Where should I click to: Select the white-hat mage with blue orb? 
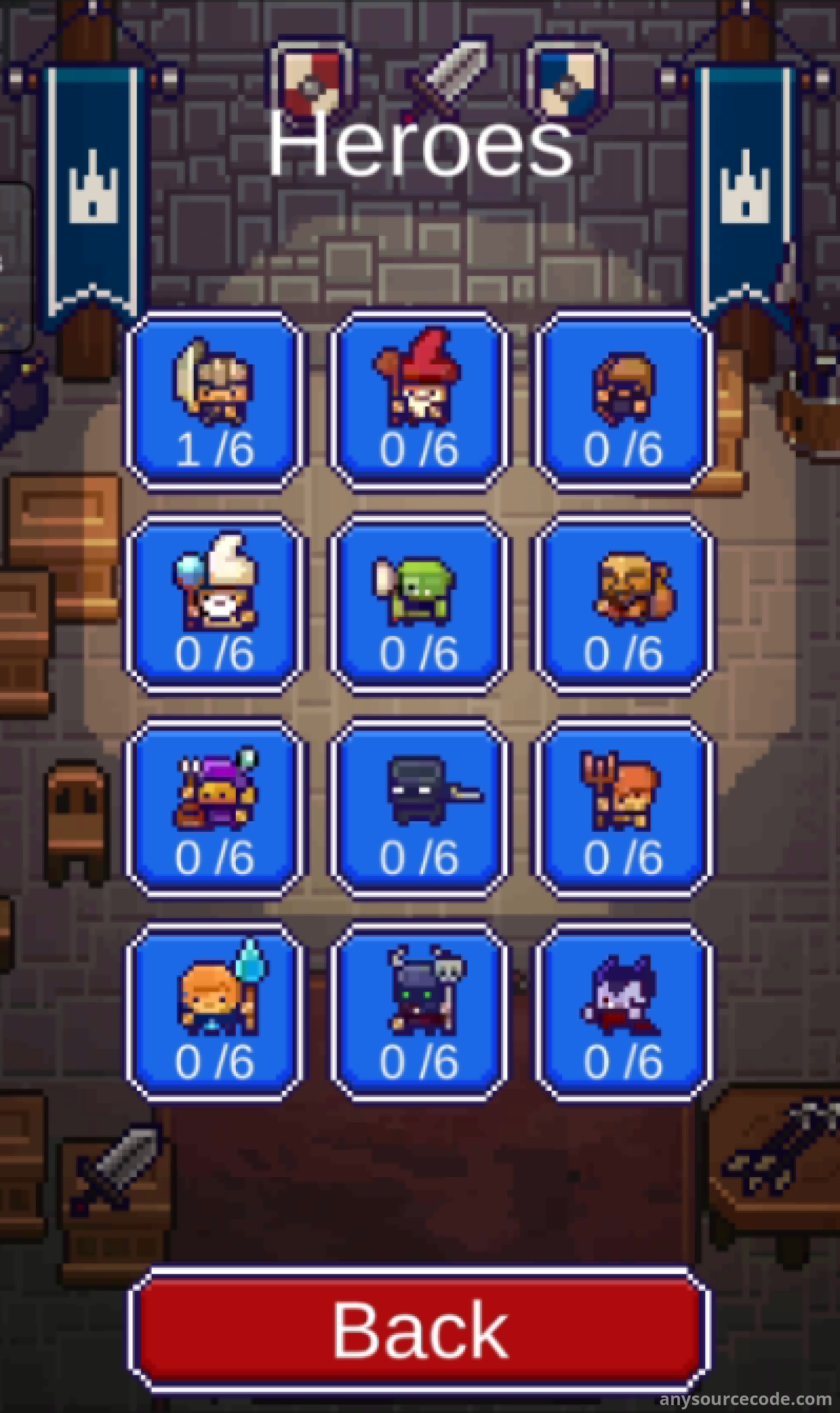[215, 604]
